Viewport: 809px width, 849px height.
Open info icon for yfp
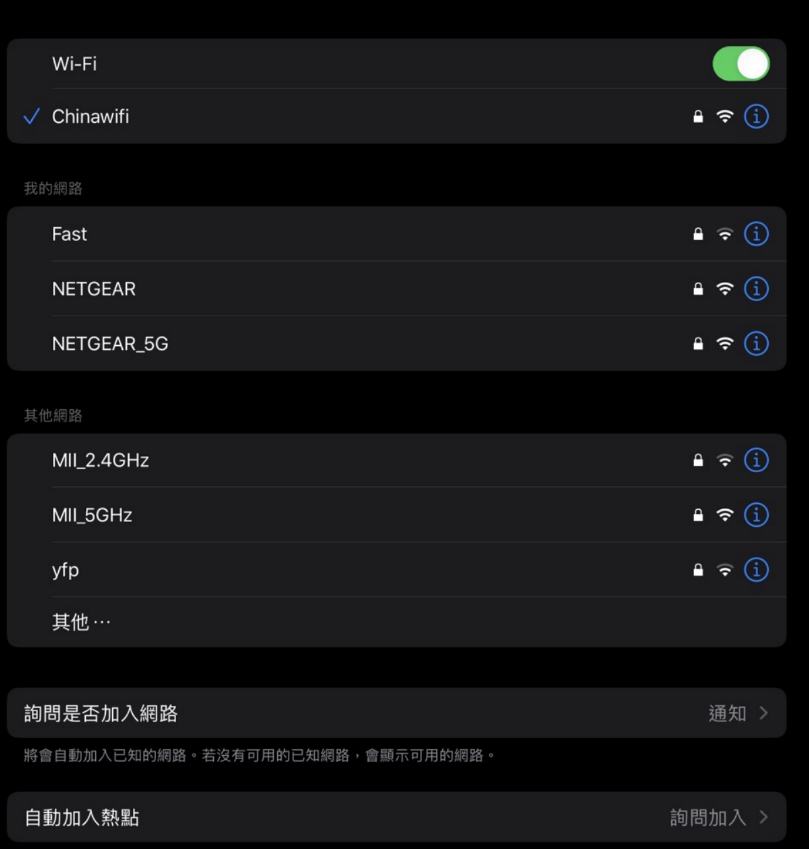pyautogui.click(x=757, y=570)
